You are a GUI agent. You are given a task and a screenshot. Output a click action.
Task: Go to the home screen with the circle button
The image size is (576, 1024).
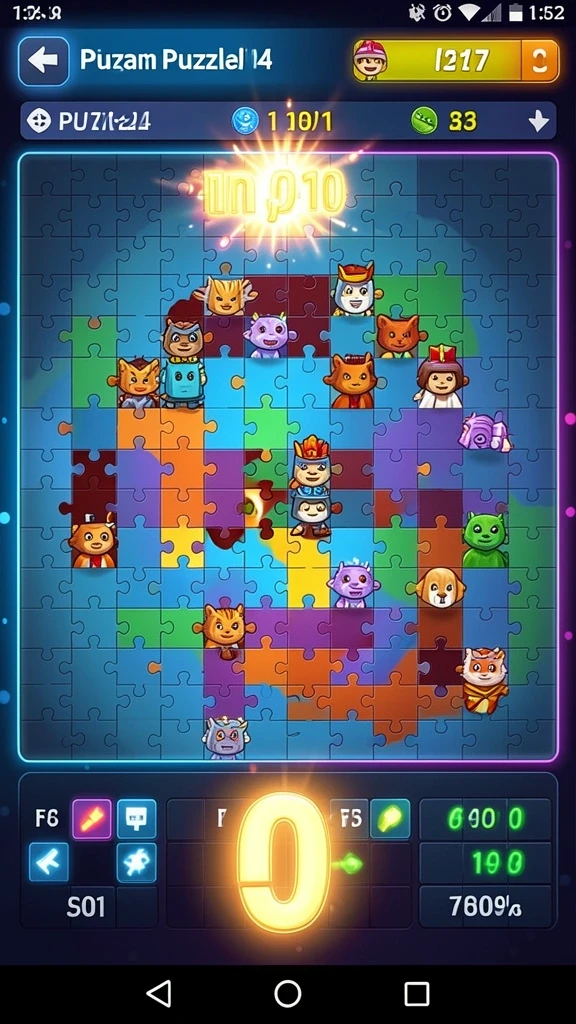point(287,993)
